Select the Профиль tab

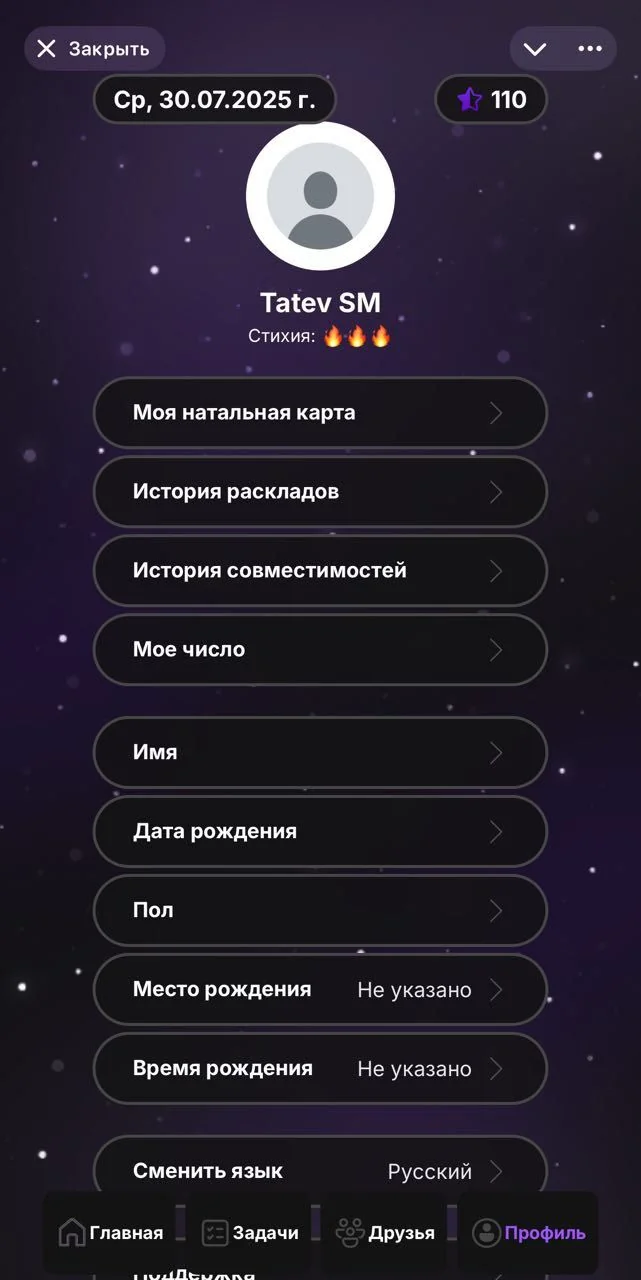click(528, 1232)
